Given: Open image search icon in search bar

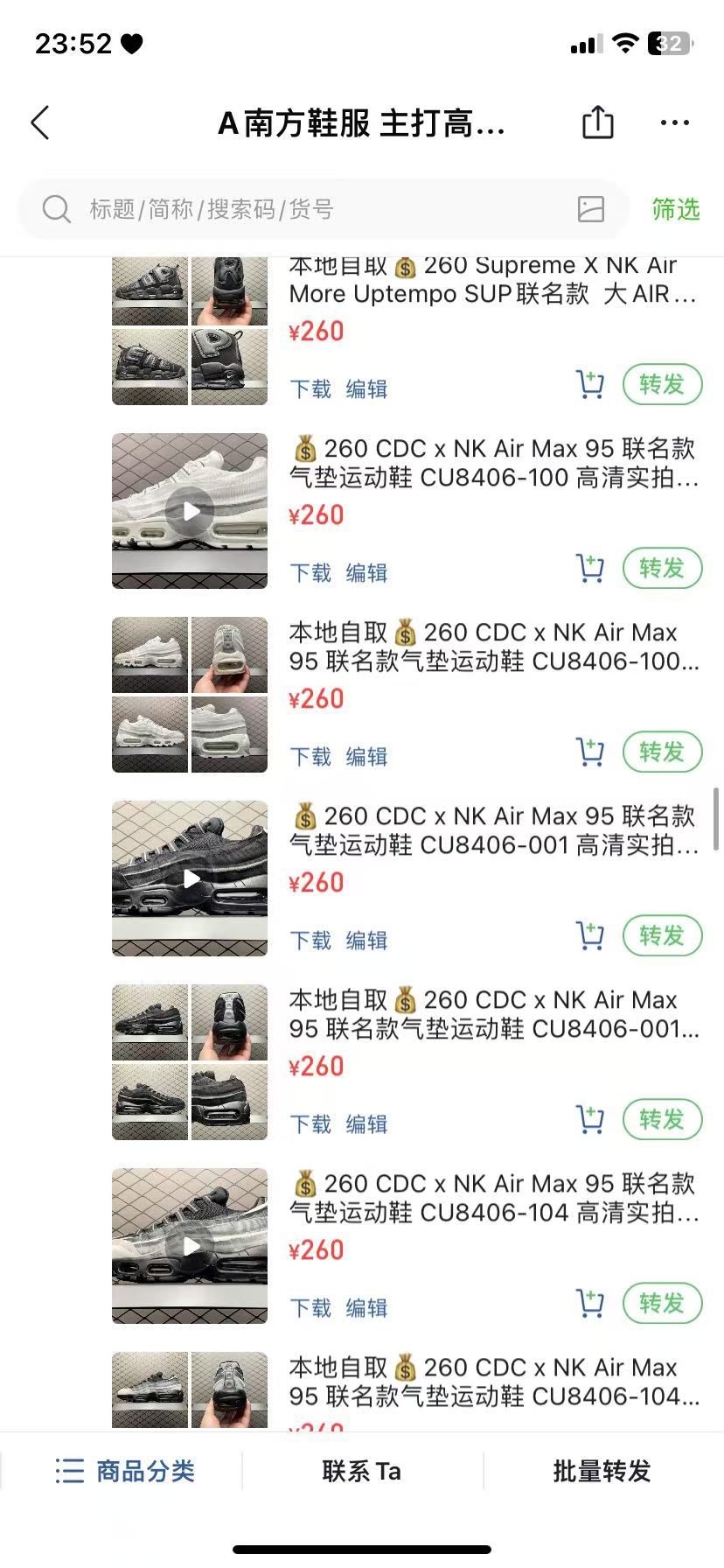Looking at the screenshot, I should tap(591, 209).
